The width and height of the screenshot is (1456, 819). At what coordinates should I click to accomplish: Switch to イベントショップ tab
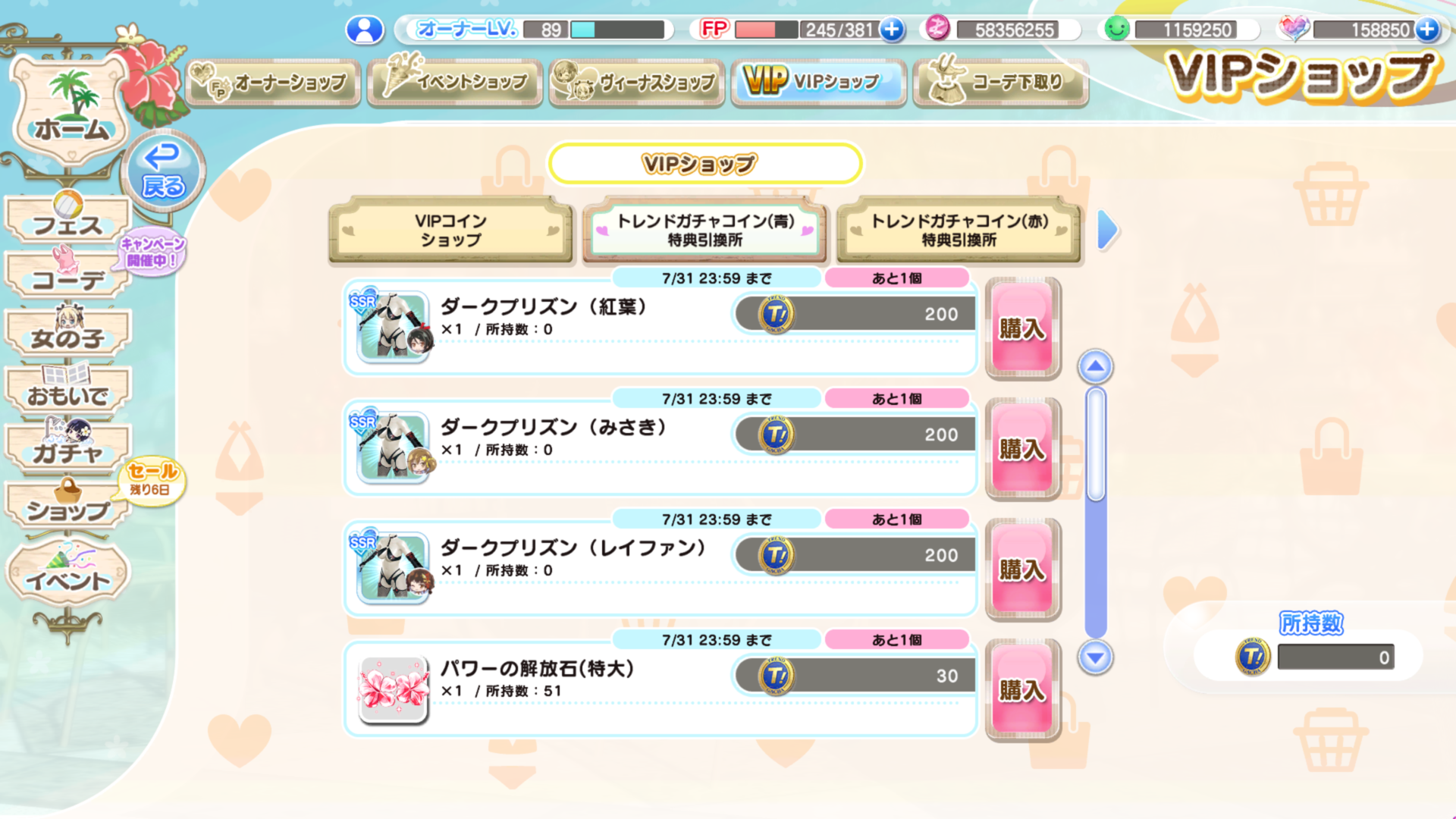click(x=455, y=82)
